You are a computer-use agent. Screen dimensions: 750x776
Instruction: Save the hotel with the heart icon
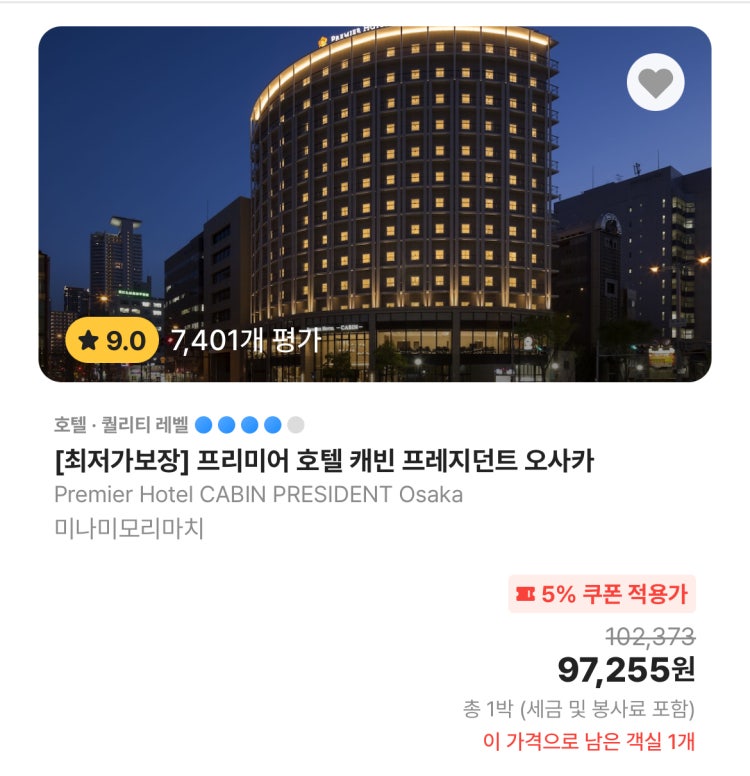[x=655, y=82]
